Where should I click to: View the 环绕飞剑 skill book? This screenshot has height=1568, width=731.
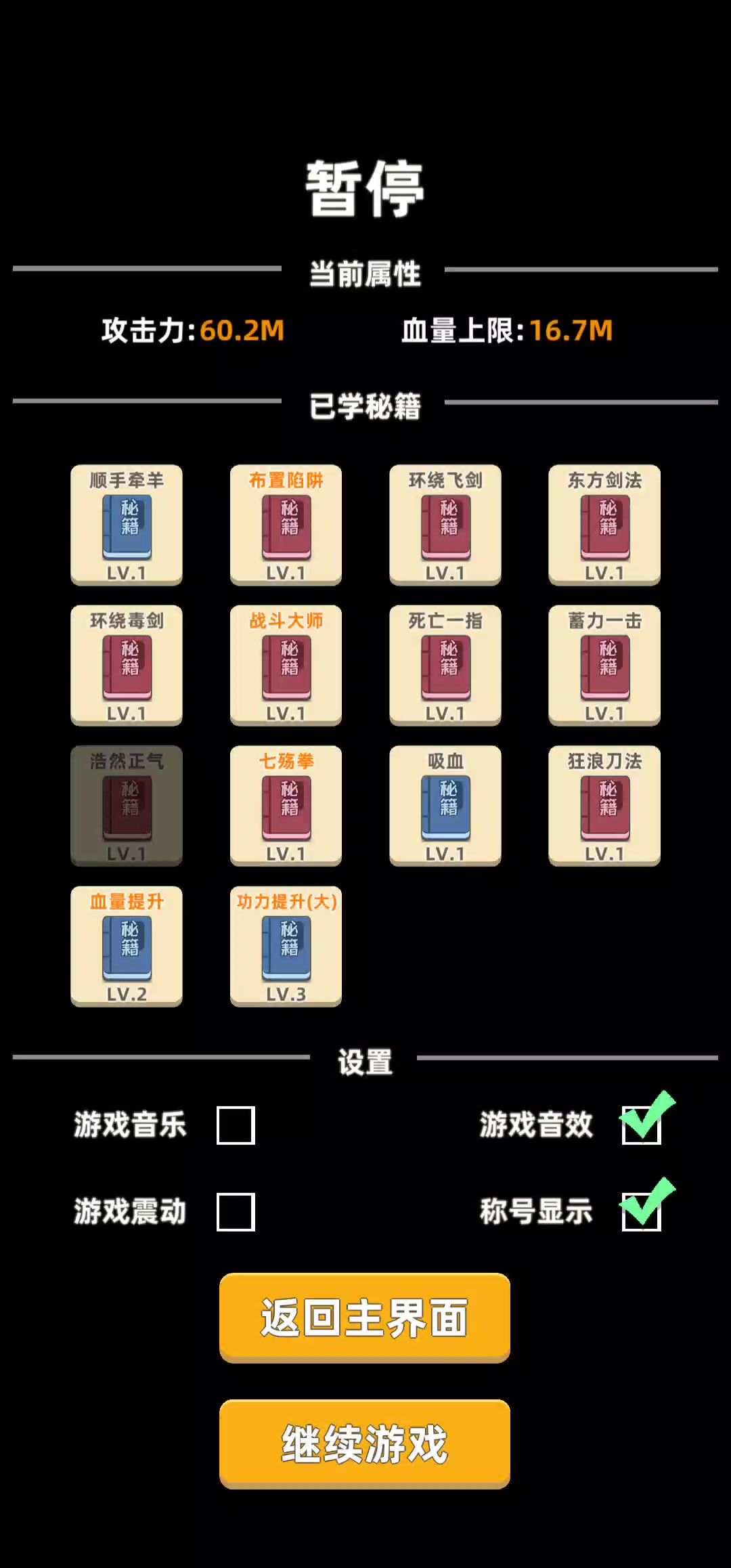pos(445,525)
